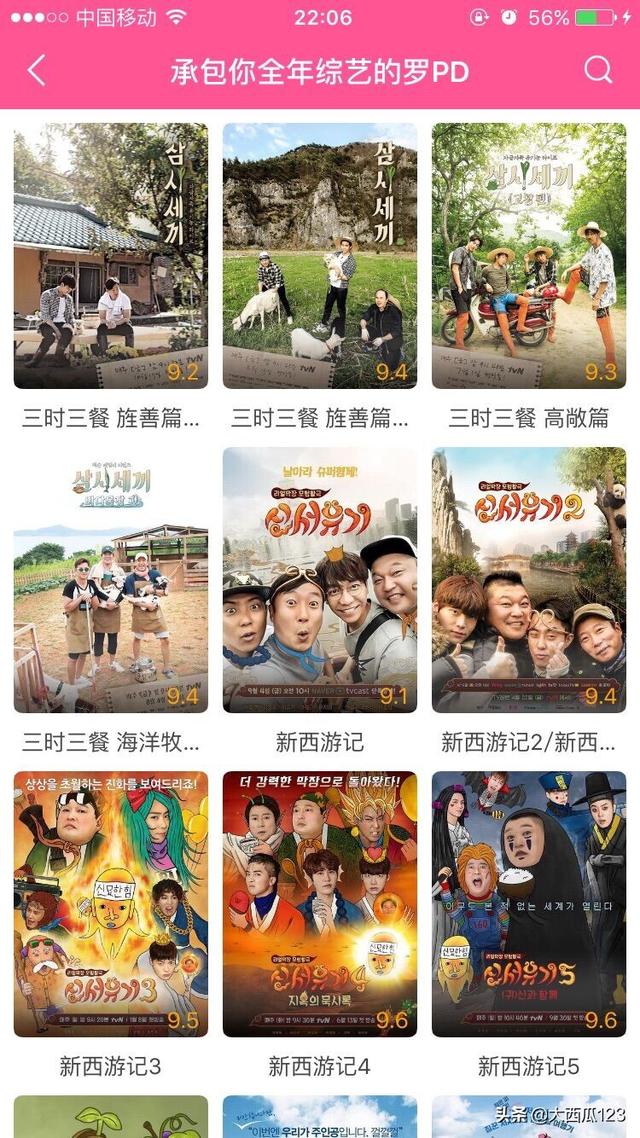Choose the 新西游记3 poster
Image resolution: width=640 pixels, height=1138 pixels.
111,903
